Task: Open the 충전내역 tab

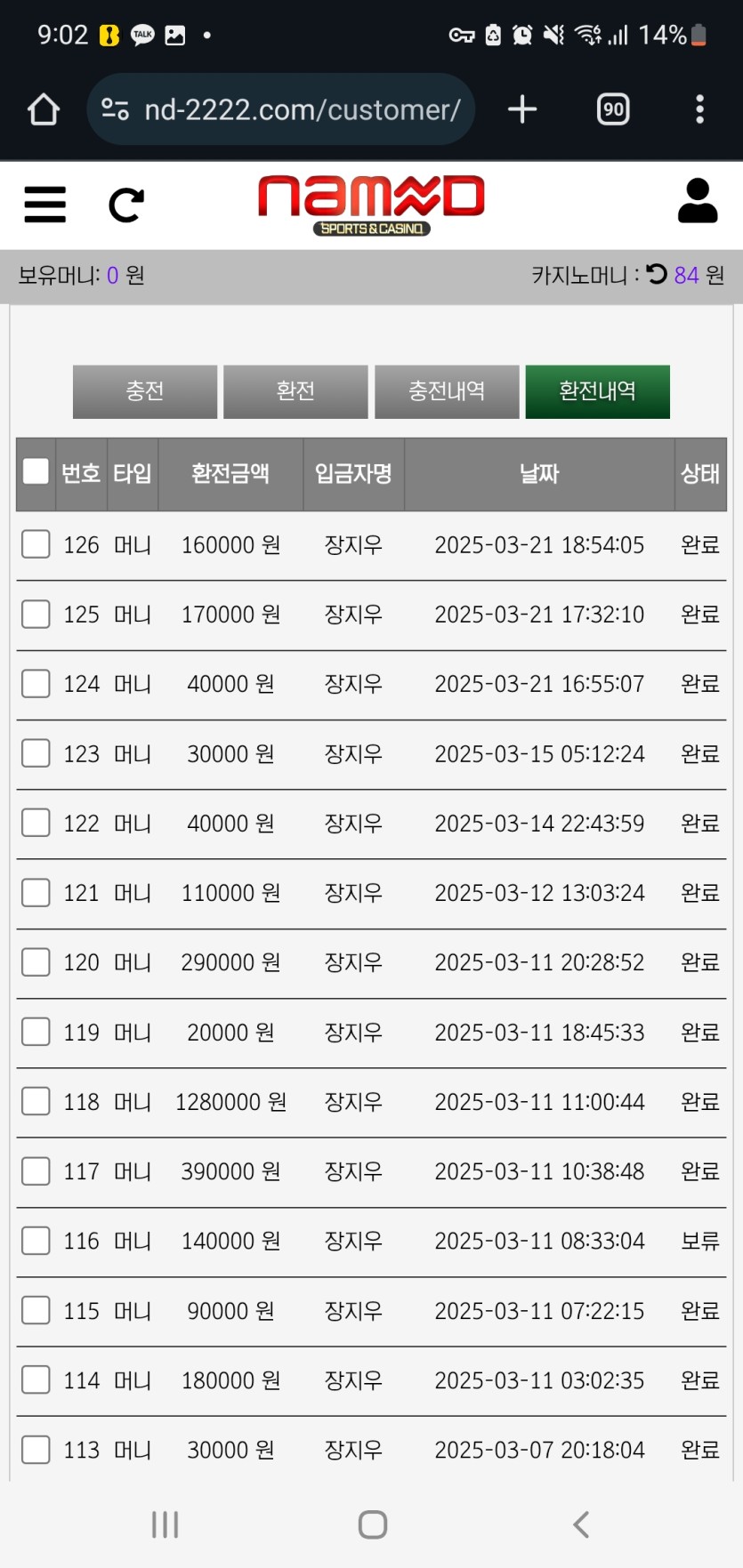Action: (x=447, y=391)
